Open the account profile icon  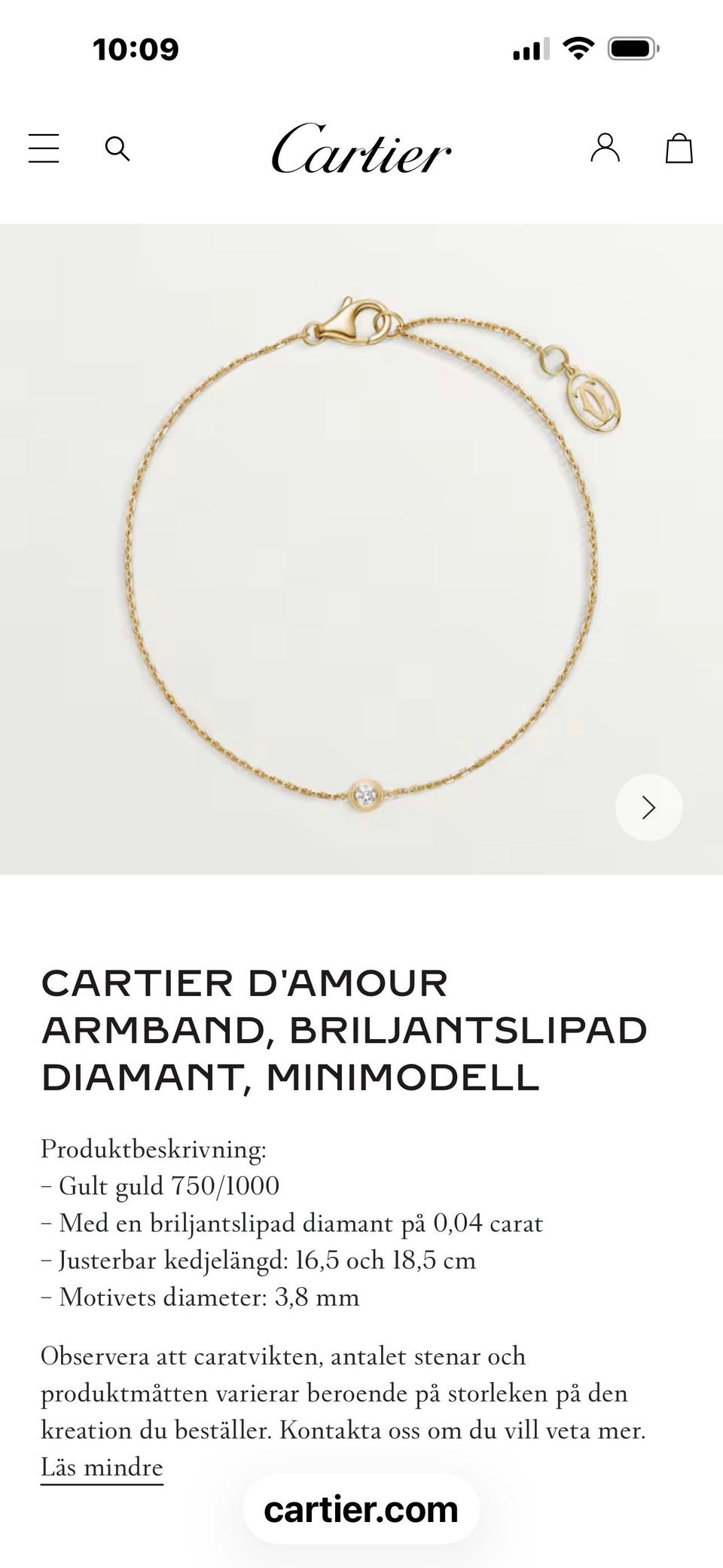605,148
